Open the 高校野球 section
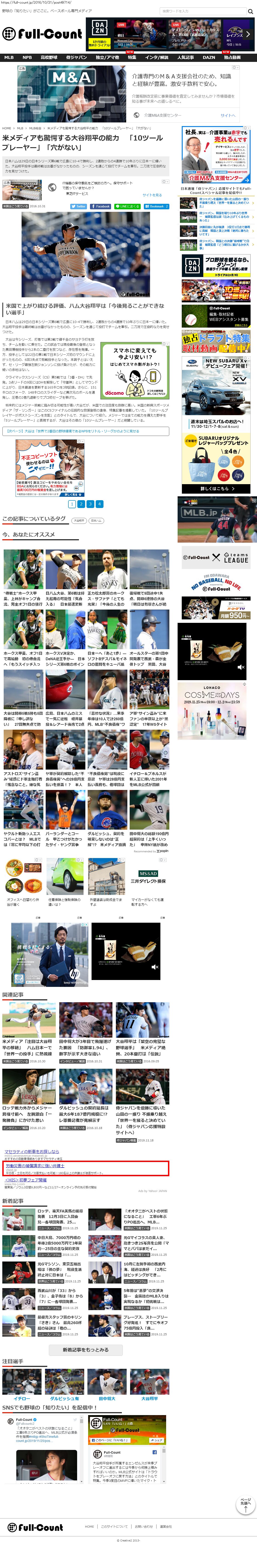This screenshot has width=257, height=1568. 49,57
